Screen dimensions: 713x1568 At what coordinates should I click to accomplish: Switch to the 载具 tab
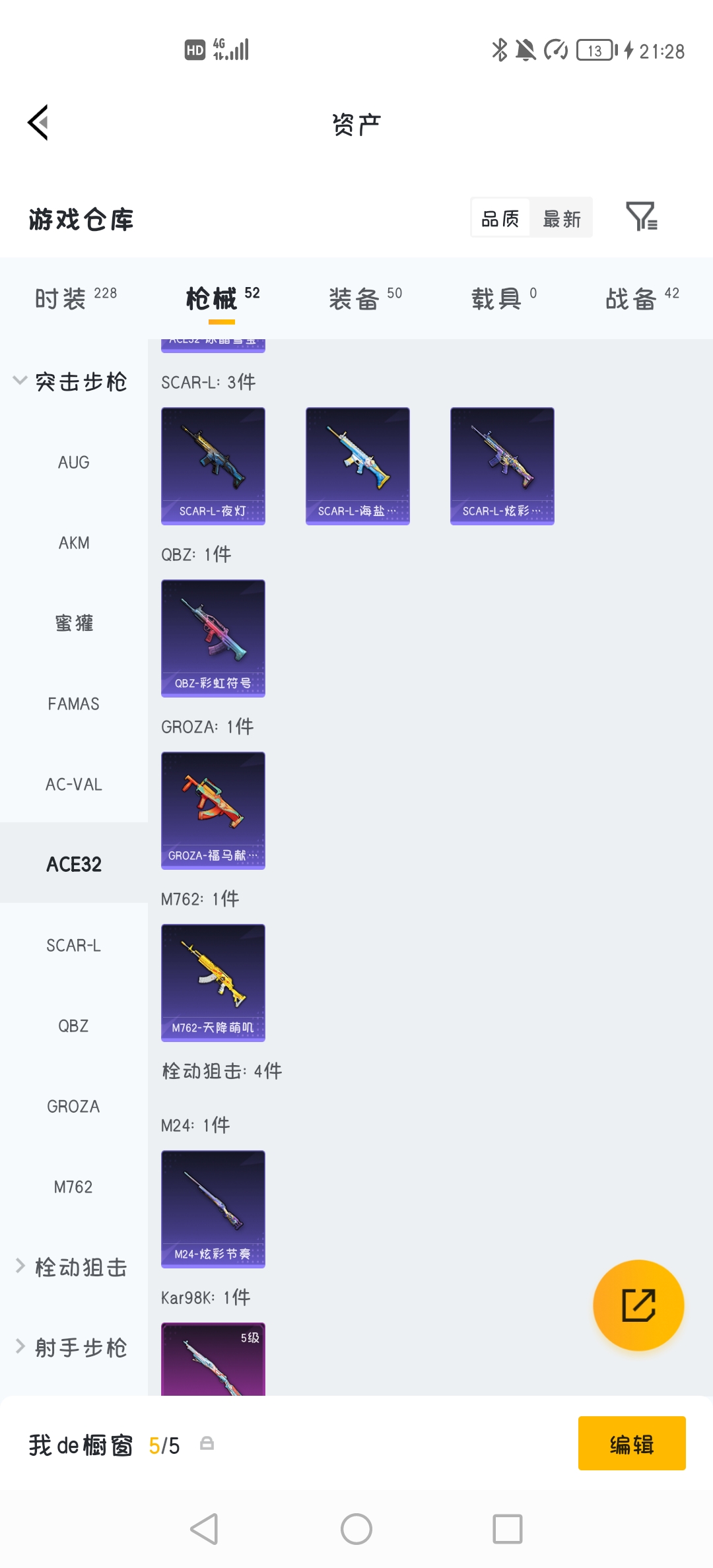point(504,298)
